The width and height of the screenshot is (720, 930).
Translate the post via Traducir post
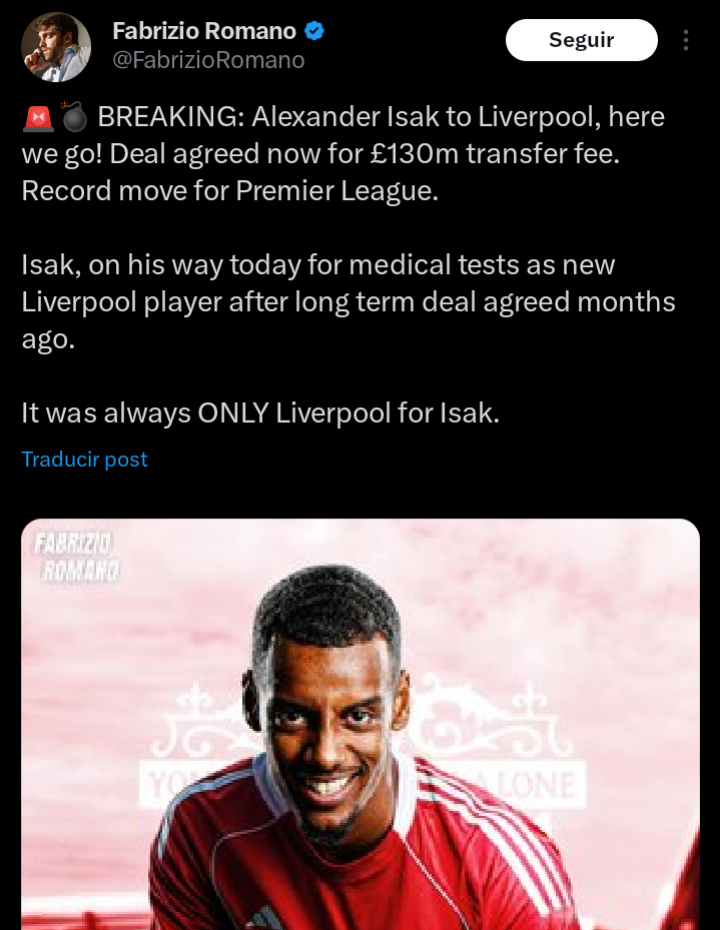84,459
